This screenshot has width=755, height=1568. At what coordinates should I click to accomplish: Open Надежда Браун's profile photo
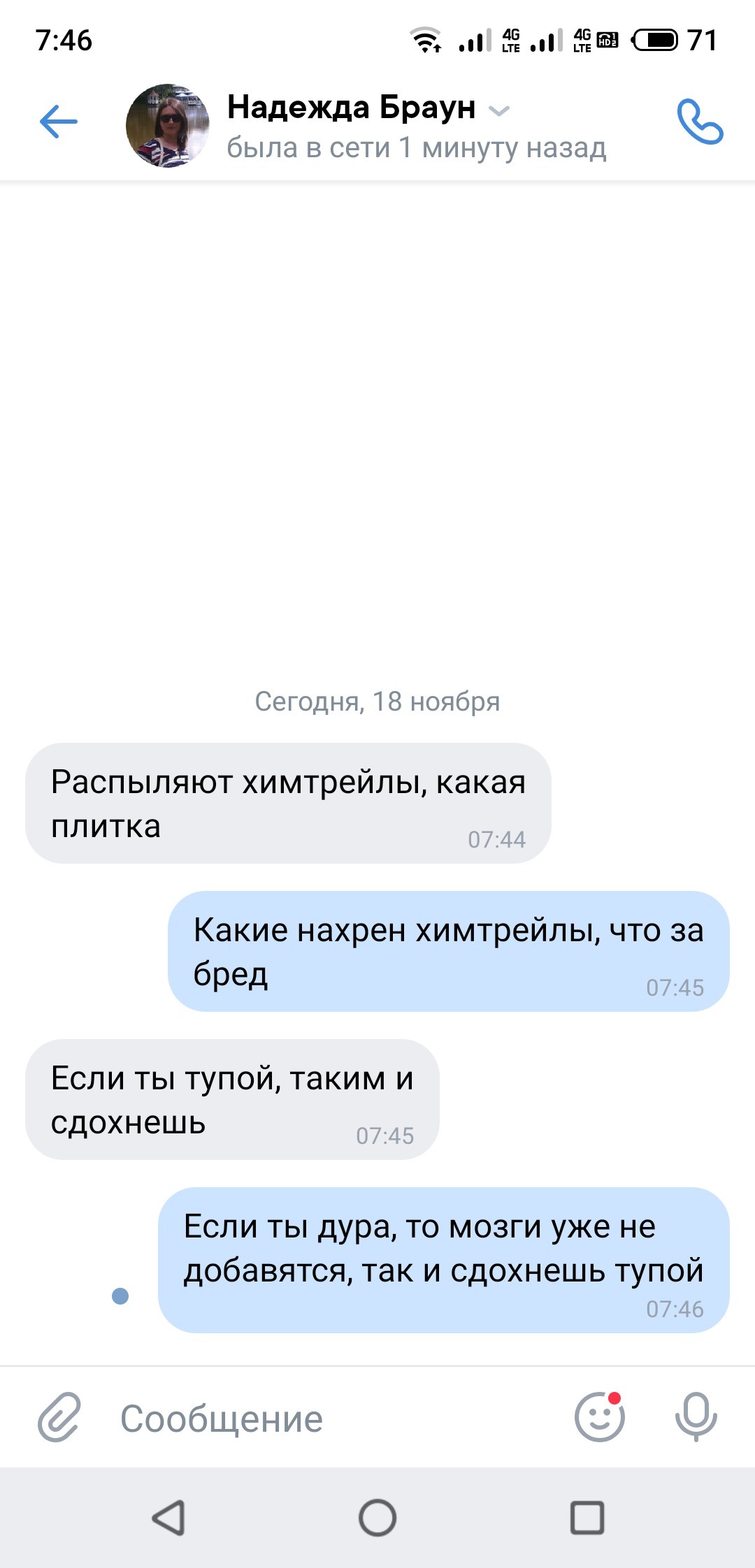[168, 126]
